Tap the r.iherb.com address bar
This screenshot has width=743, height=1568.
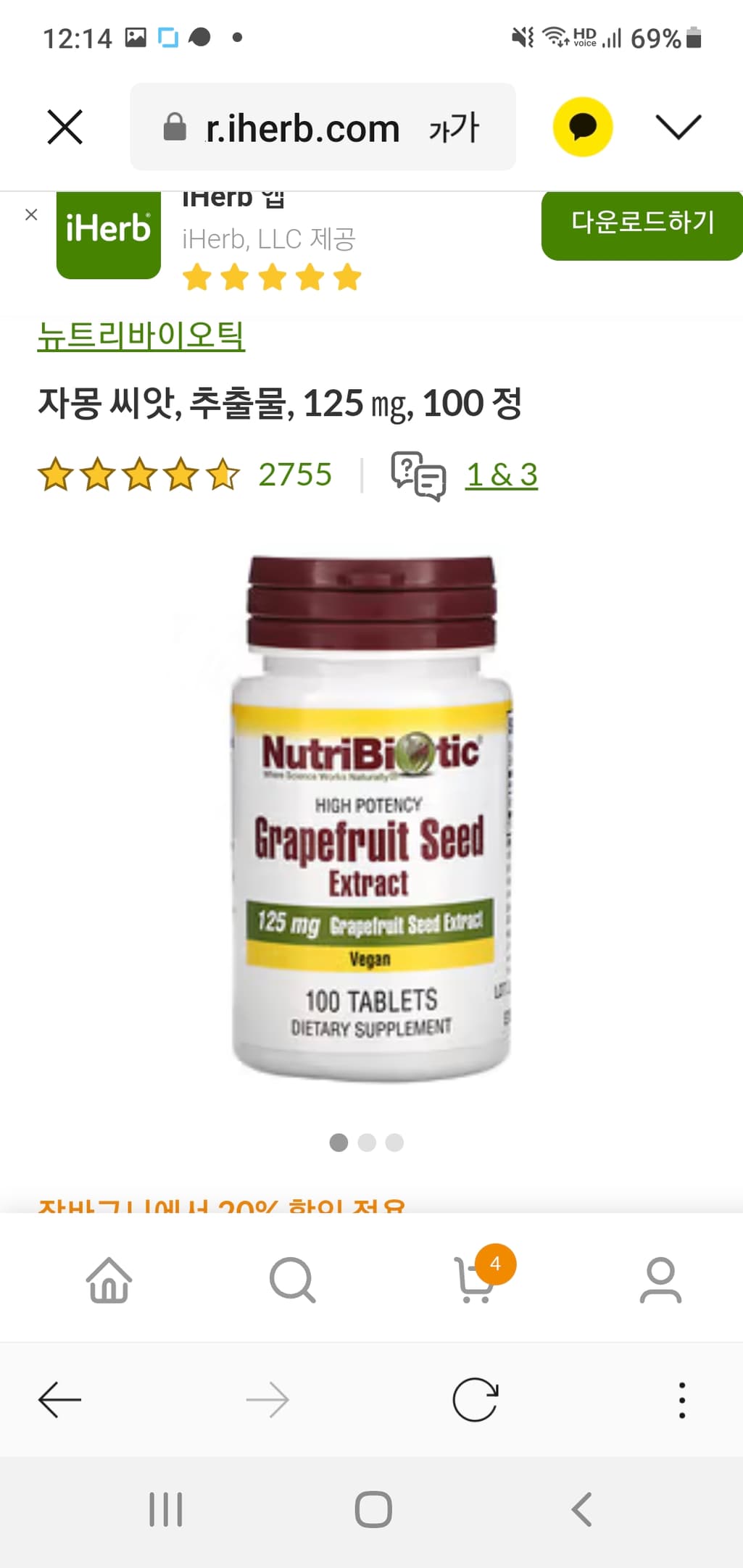pos(303,128)
